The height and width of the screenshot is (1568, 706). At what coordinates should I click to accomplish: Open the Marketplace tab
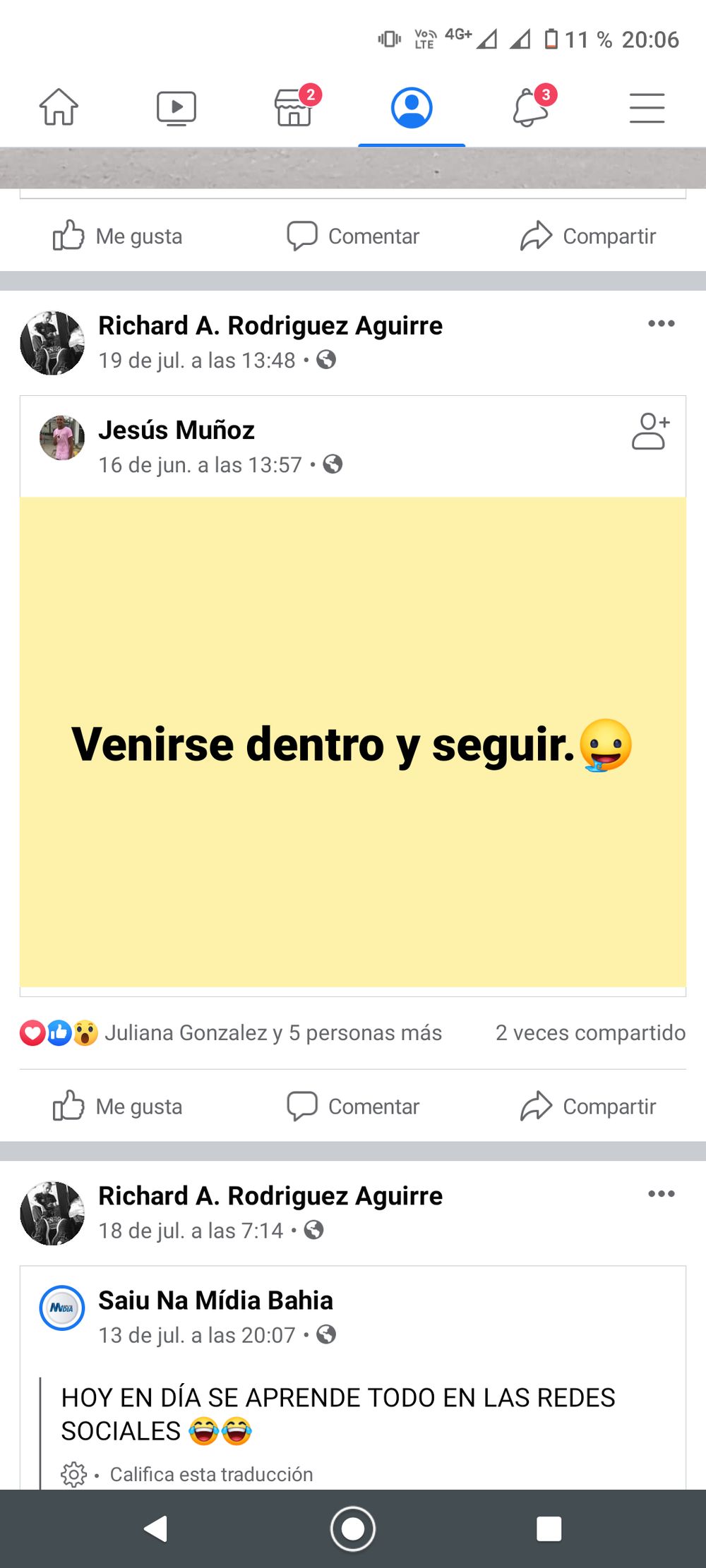tap(295, 107)
